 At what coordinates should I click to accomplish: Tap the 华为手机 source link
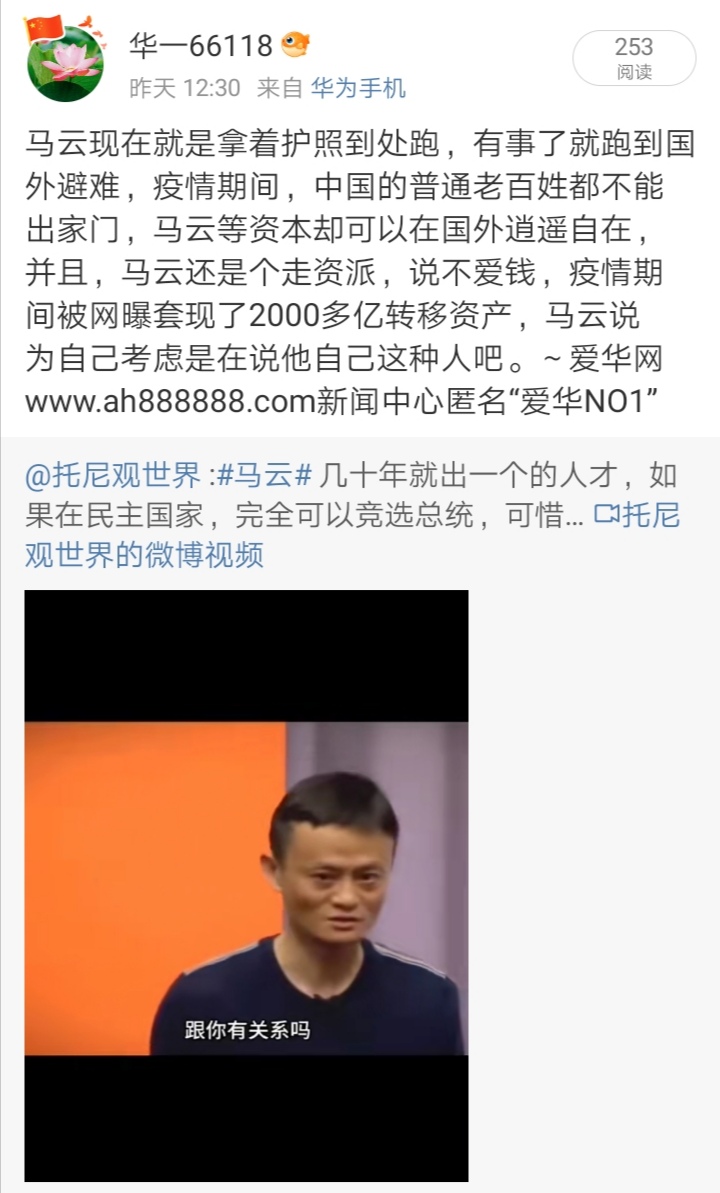[x=358, y=88]
